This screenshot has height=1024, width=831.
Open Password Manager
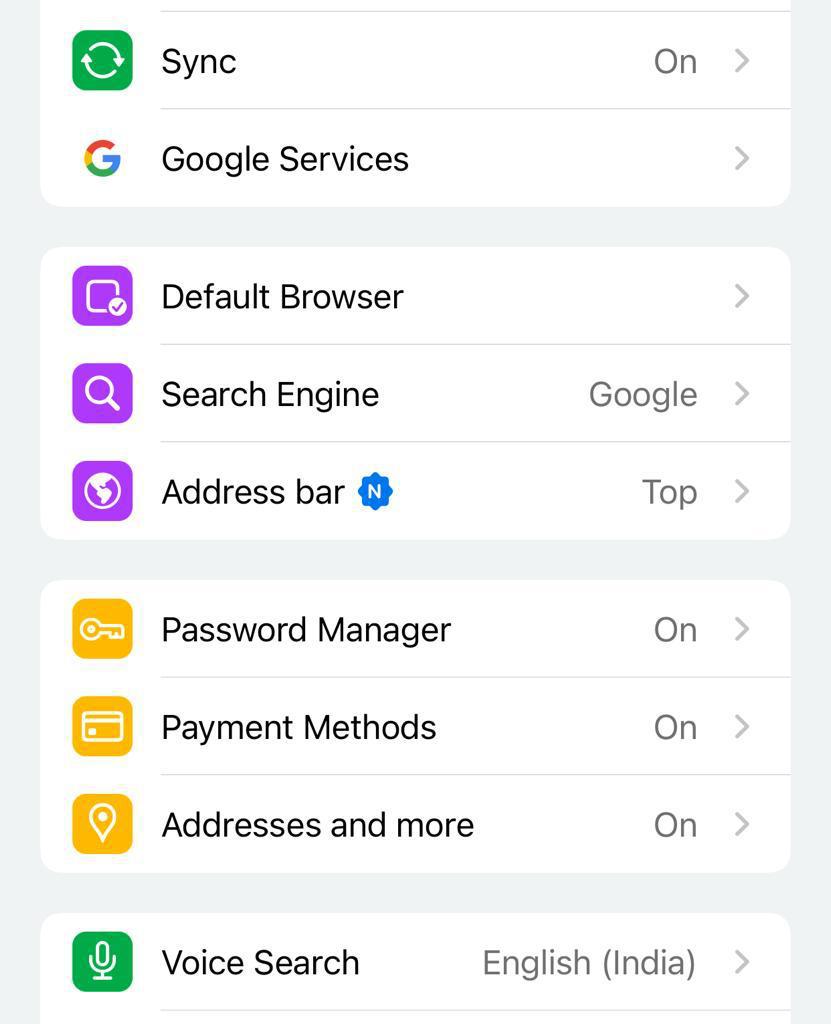414,630
